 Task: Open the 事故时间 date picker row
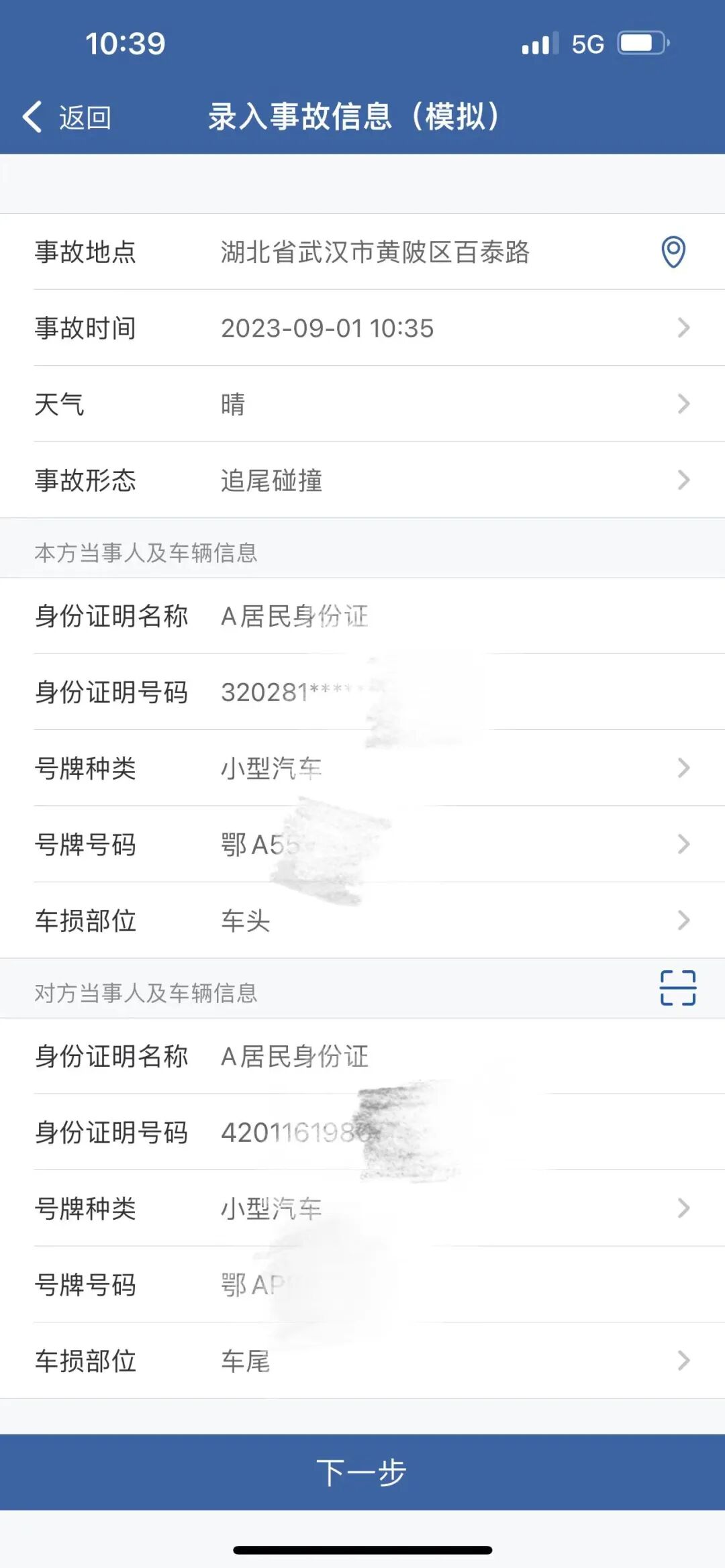click(x=362, y=328)
